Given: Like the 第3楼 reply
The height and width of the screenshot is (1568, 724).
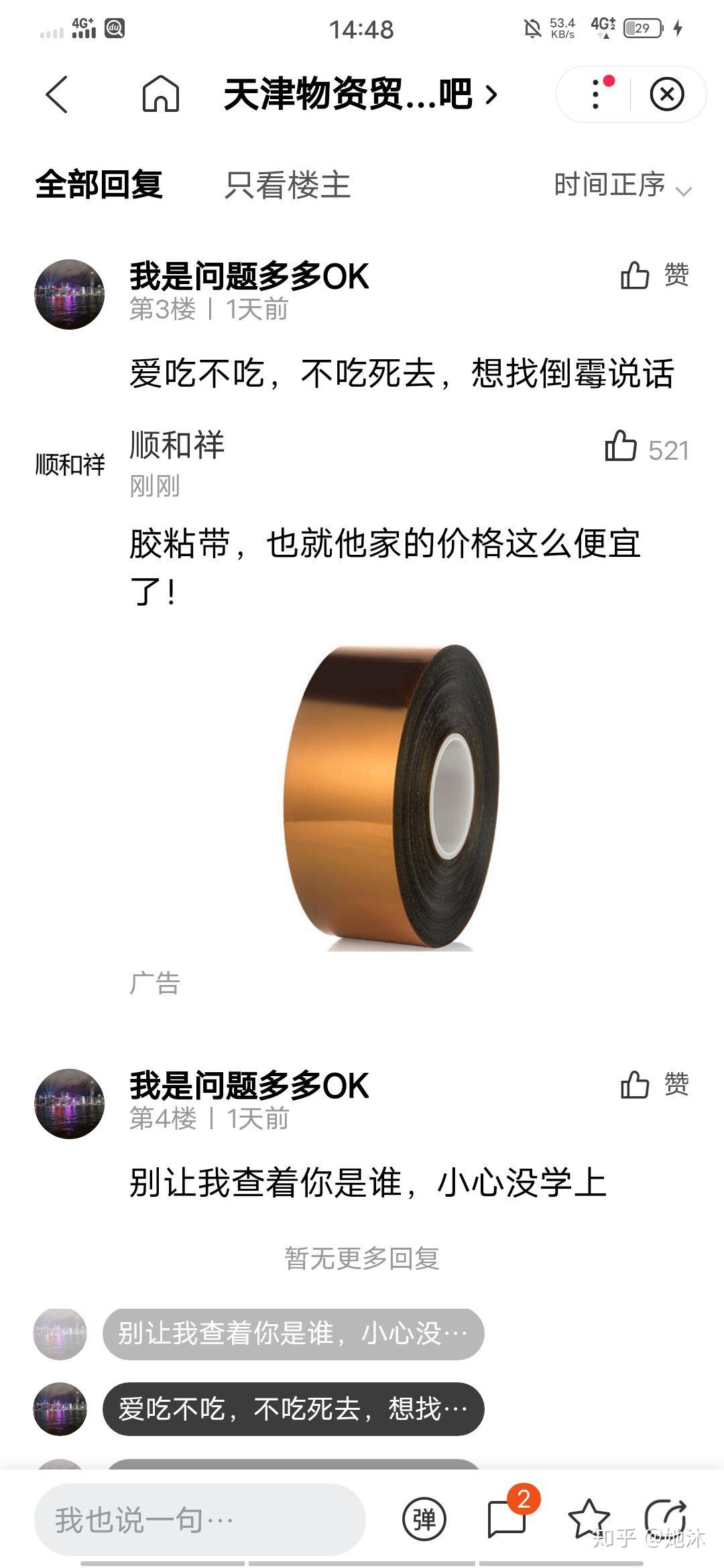Looking at the screenshot, I should pos(654,275).
